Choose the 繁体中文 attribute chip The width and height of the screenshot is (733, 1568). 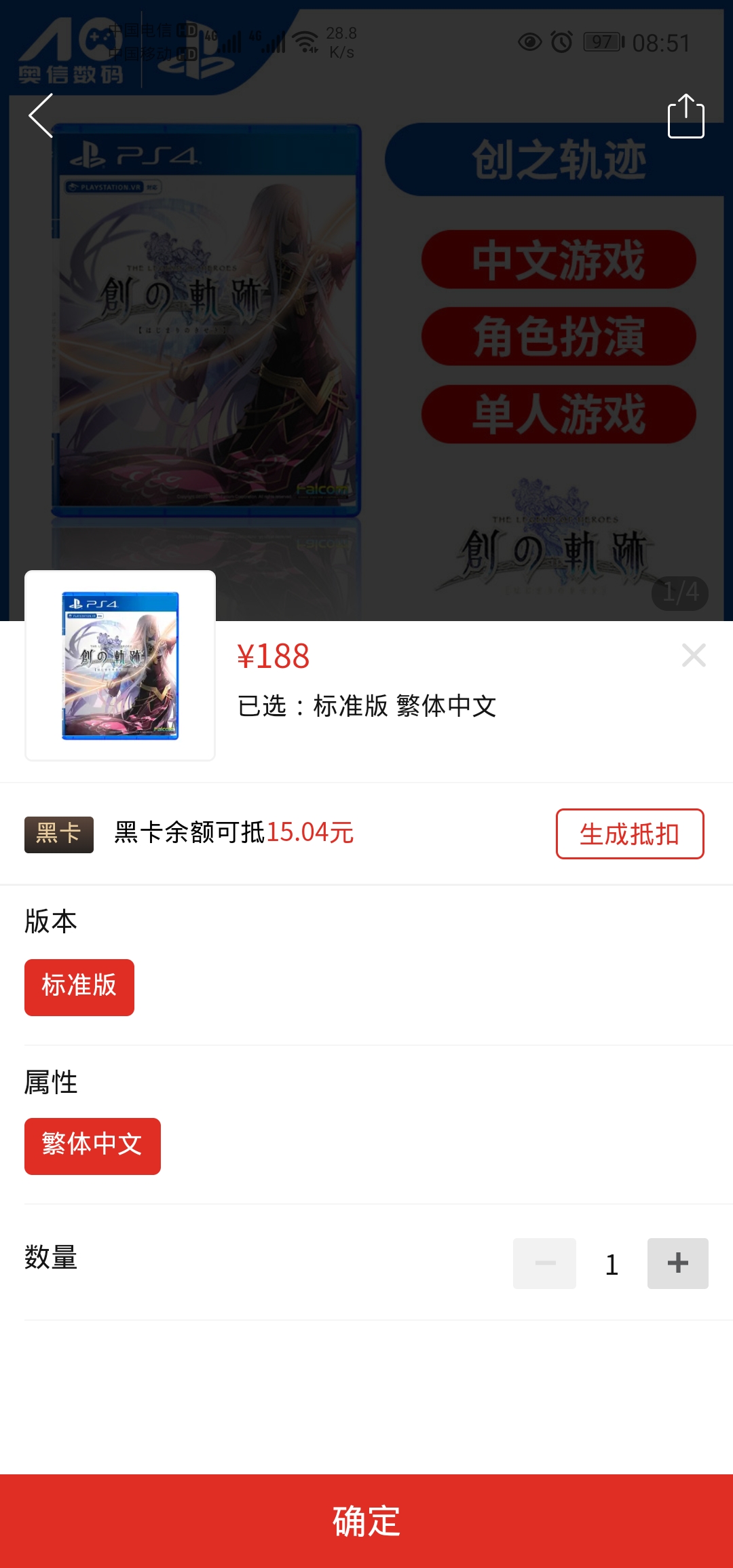point(92,1146)
